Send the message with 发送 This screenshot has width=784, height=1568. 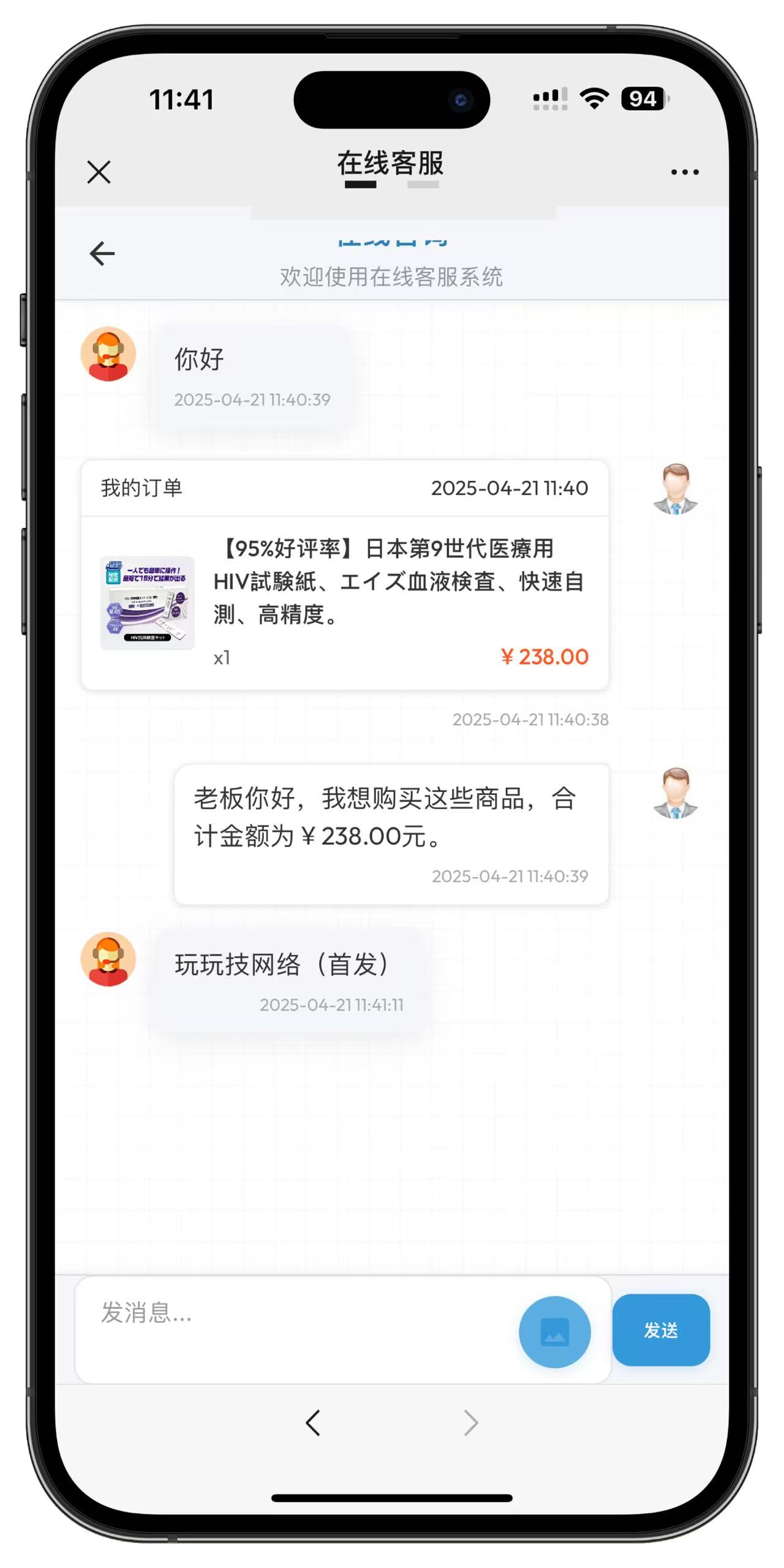click(660, 1330)
